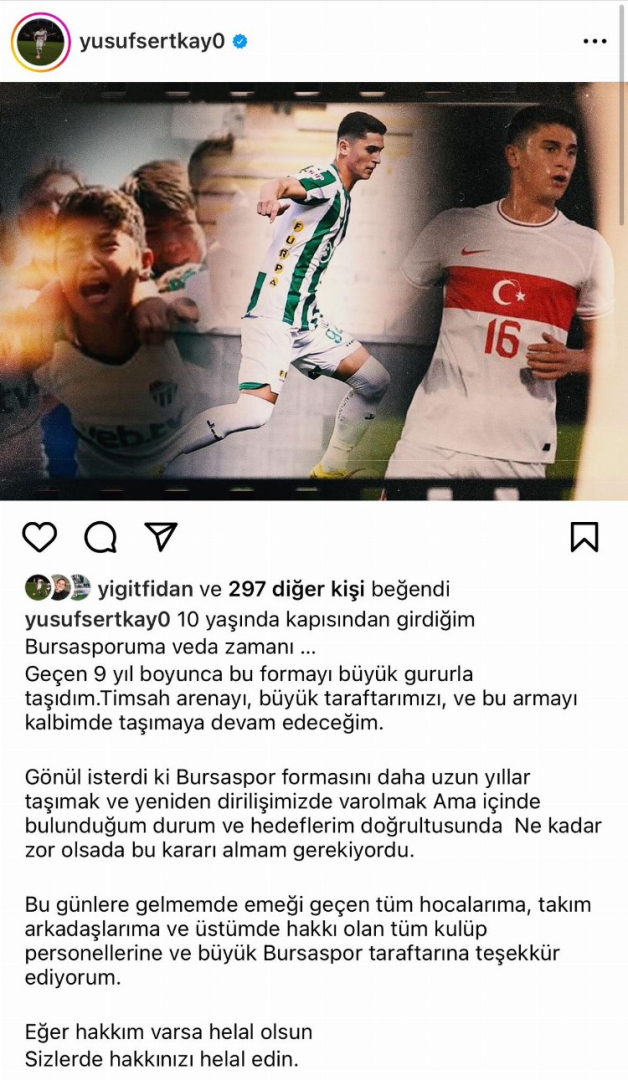Open yusufsertkay0 profile from the header username
The image size is (628, 1080).
(151, 41)
